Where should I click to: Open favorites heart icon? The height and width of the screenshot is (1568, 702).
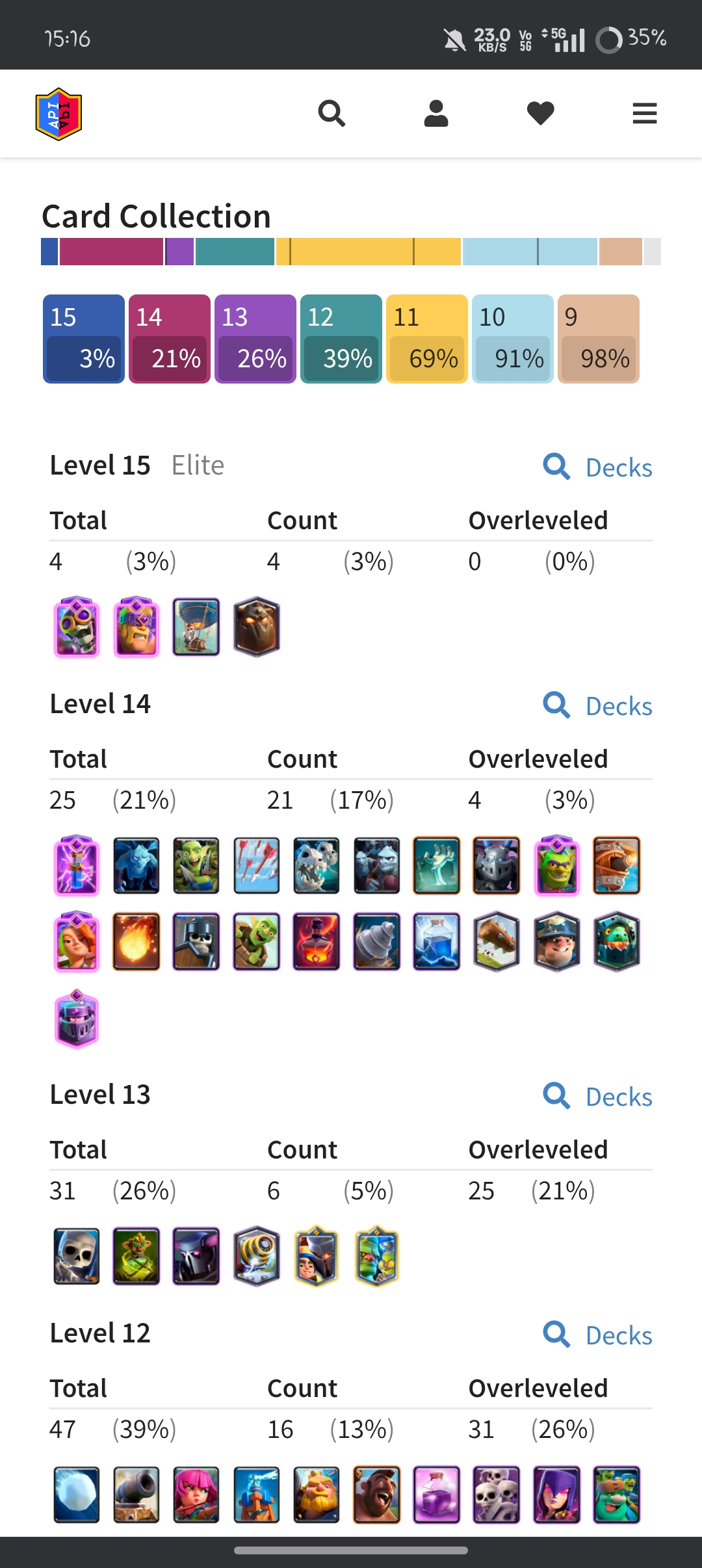click(540, 114)
